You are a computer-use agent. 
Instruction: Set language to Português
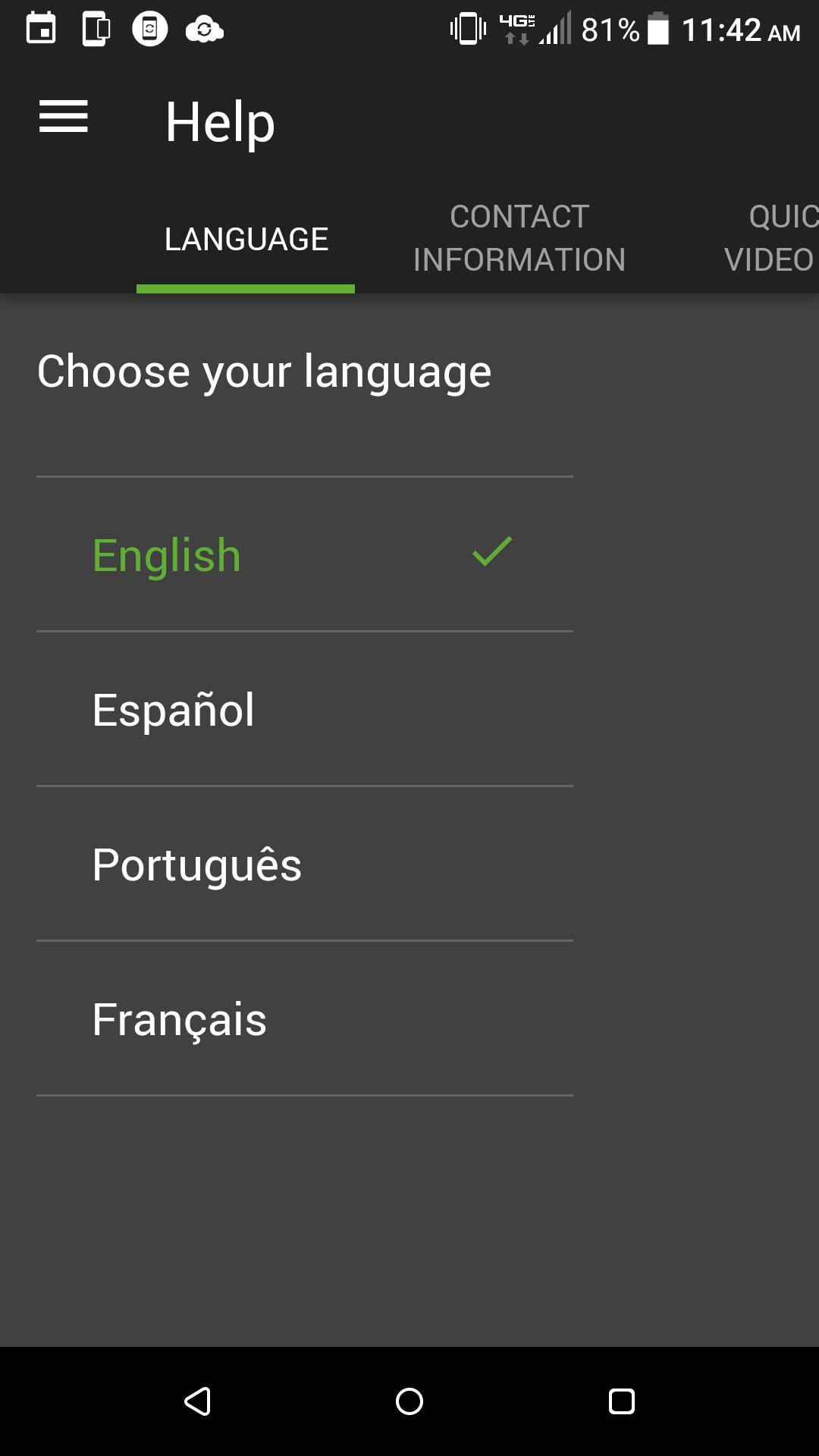[305, 864]
